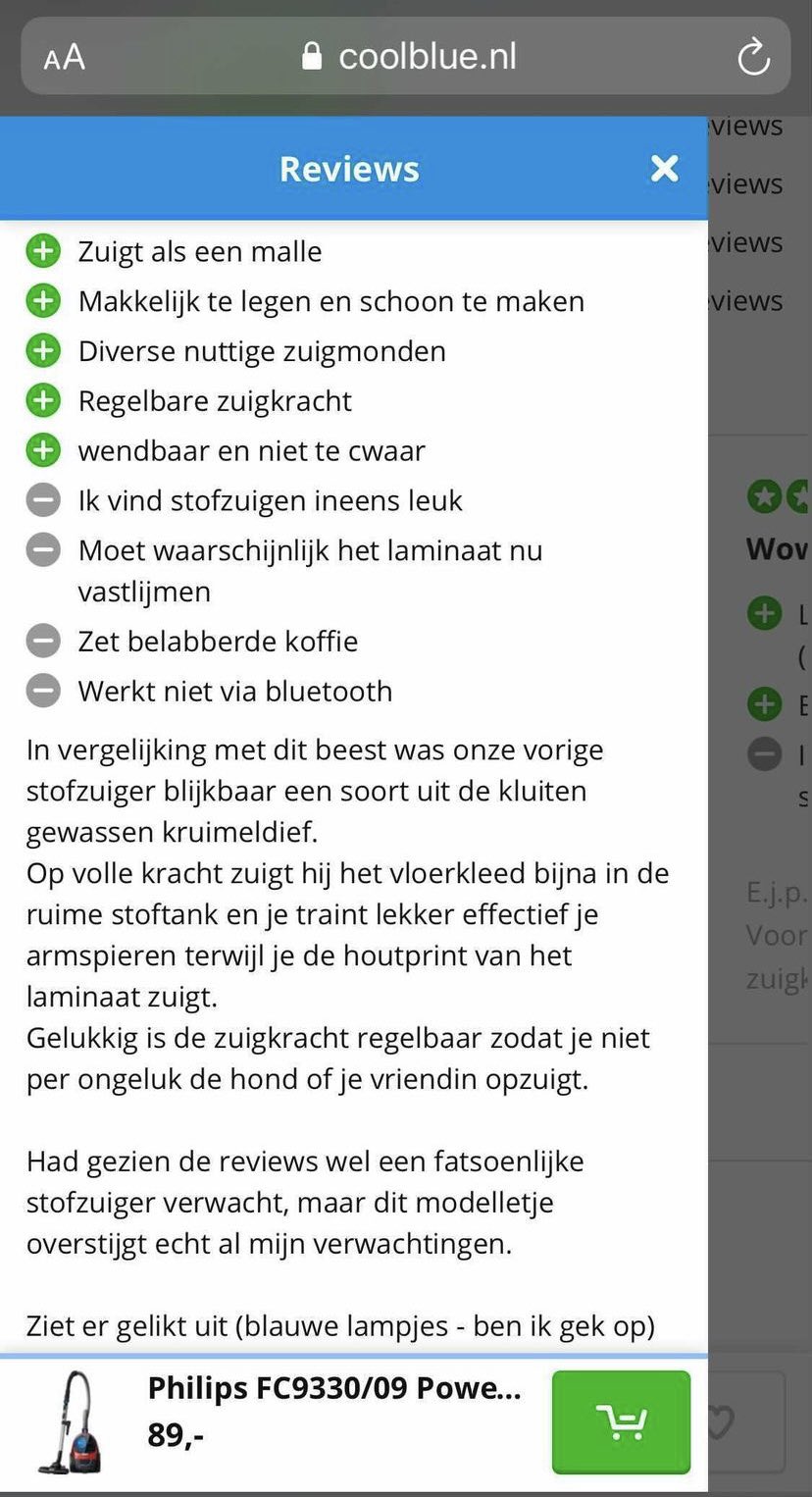Reload the coolblue.nl page
This screenshot has height=1497, width=812.
click(753, 57)
